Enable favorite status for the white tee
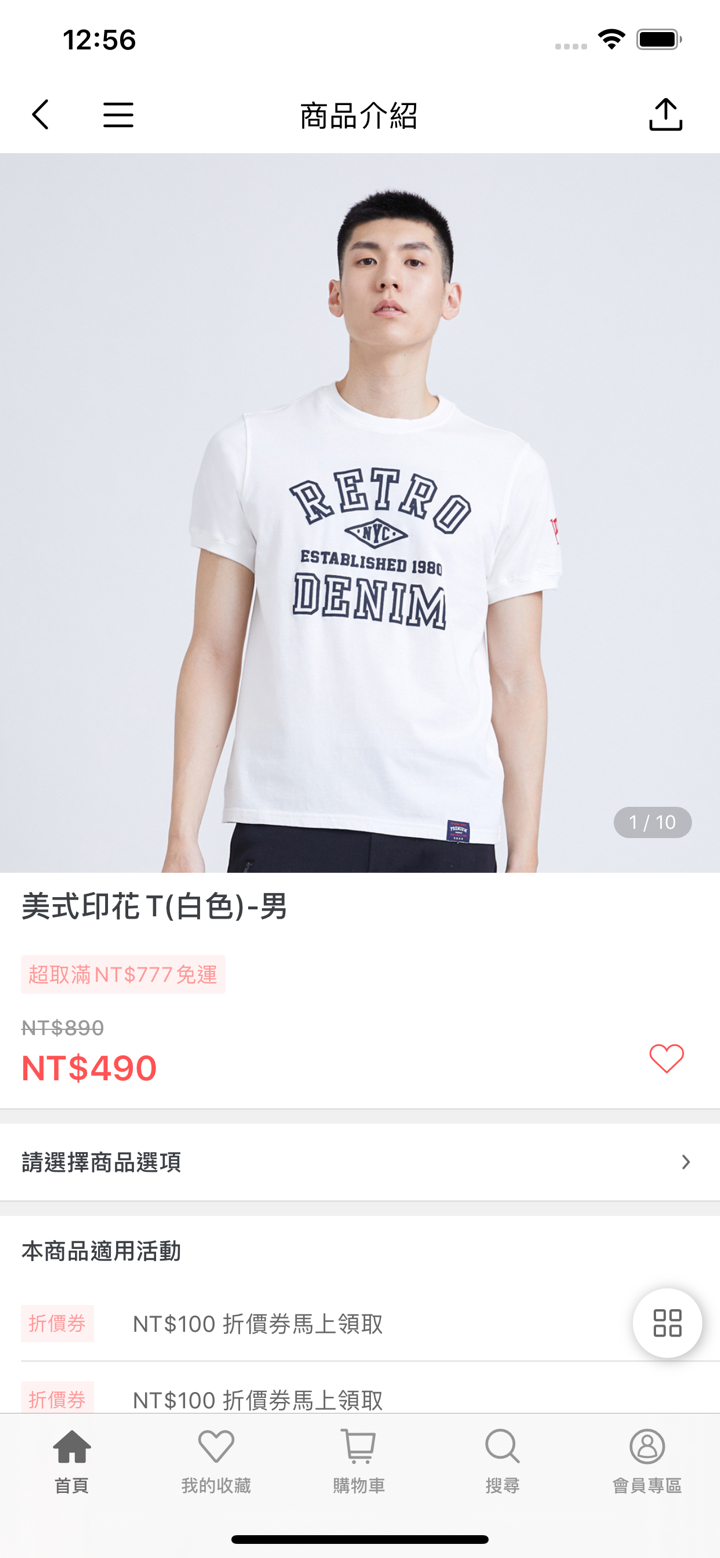720x1558 pixels. [x=666, y=1058]
